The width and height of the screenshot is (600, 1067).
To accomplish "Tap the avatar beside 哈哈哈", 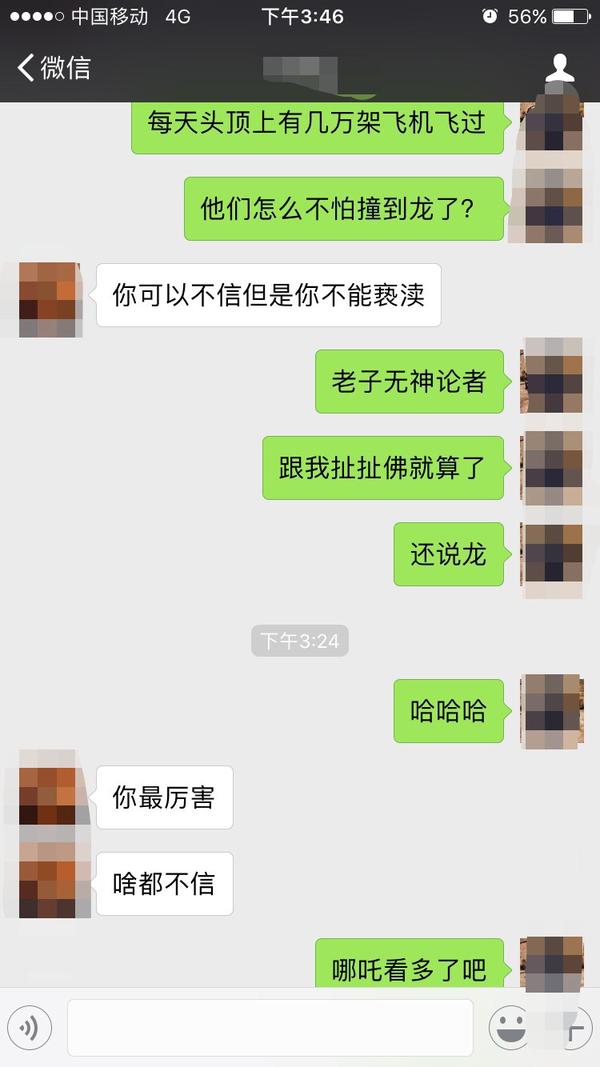I will point(552,711).
